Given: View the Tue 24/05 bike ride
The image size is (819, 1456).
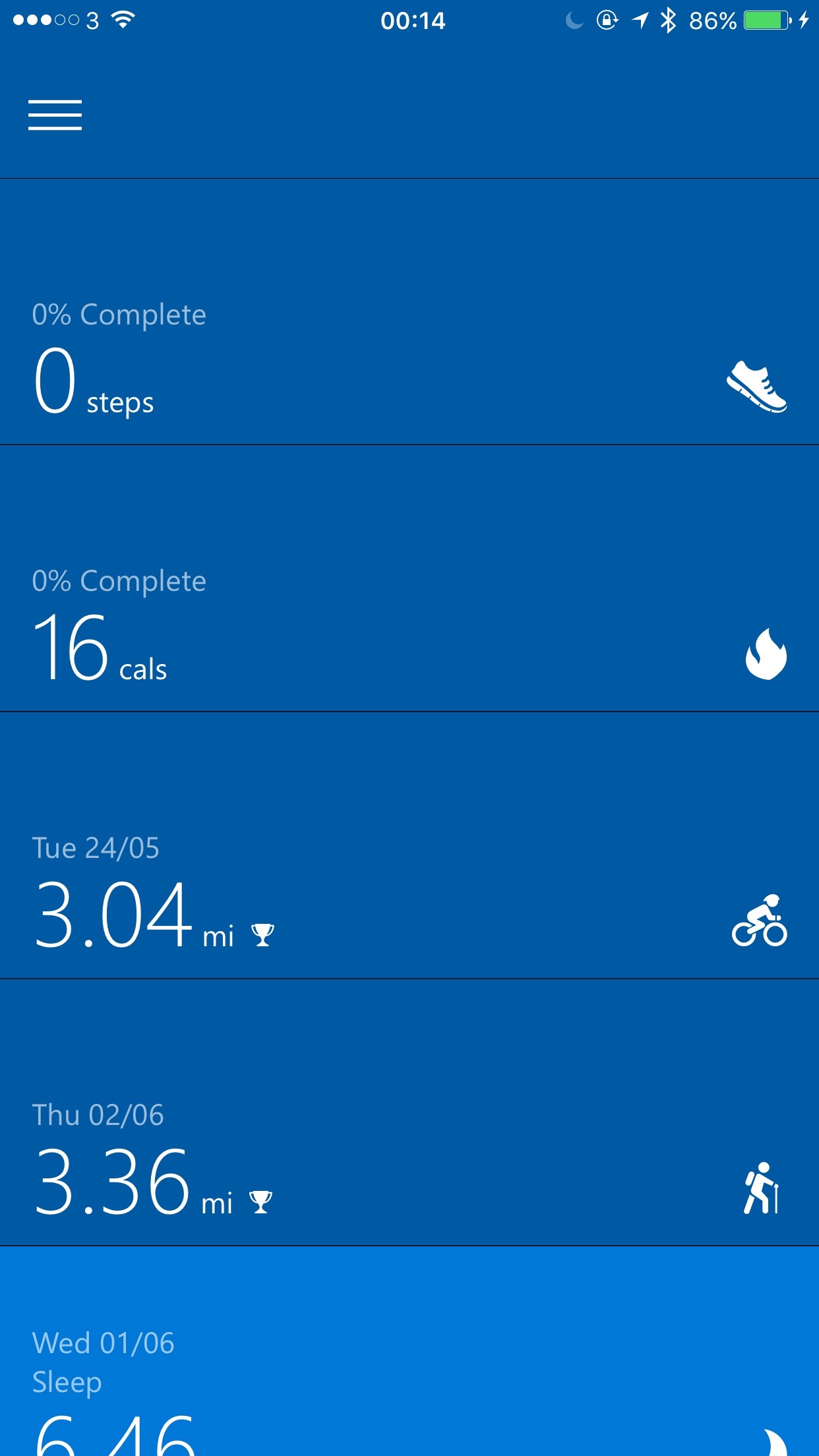Looking at the screenshot, I should click(x=409, y=845).
